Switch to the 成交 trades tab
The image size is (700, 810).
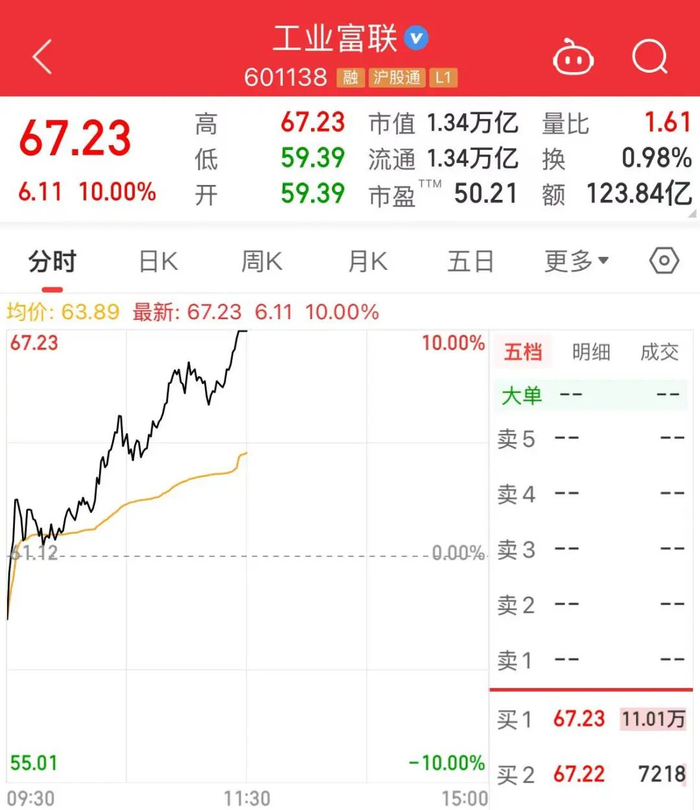pyautogui.click(x=659, y=352)
